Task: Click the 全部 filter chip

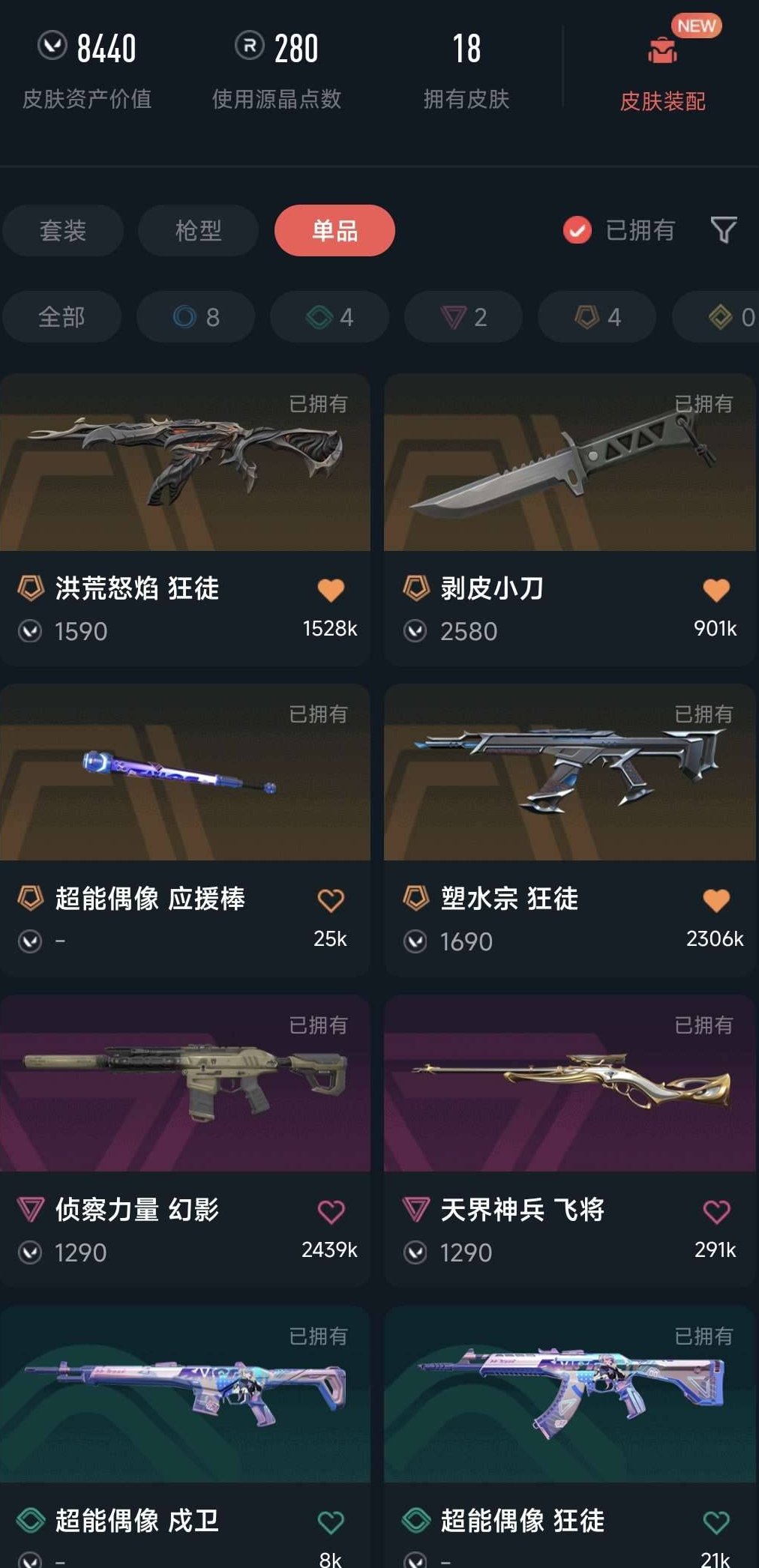Action: 62,316
